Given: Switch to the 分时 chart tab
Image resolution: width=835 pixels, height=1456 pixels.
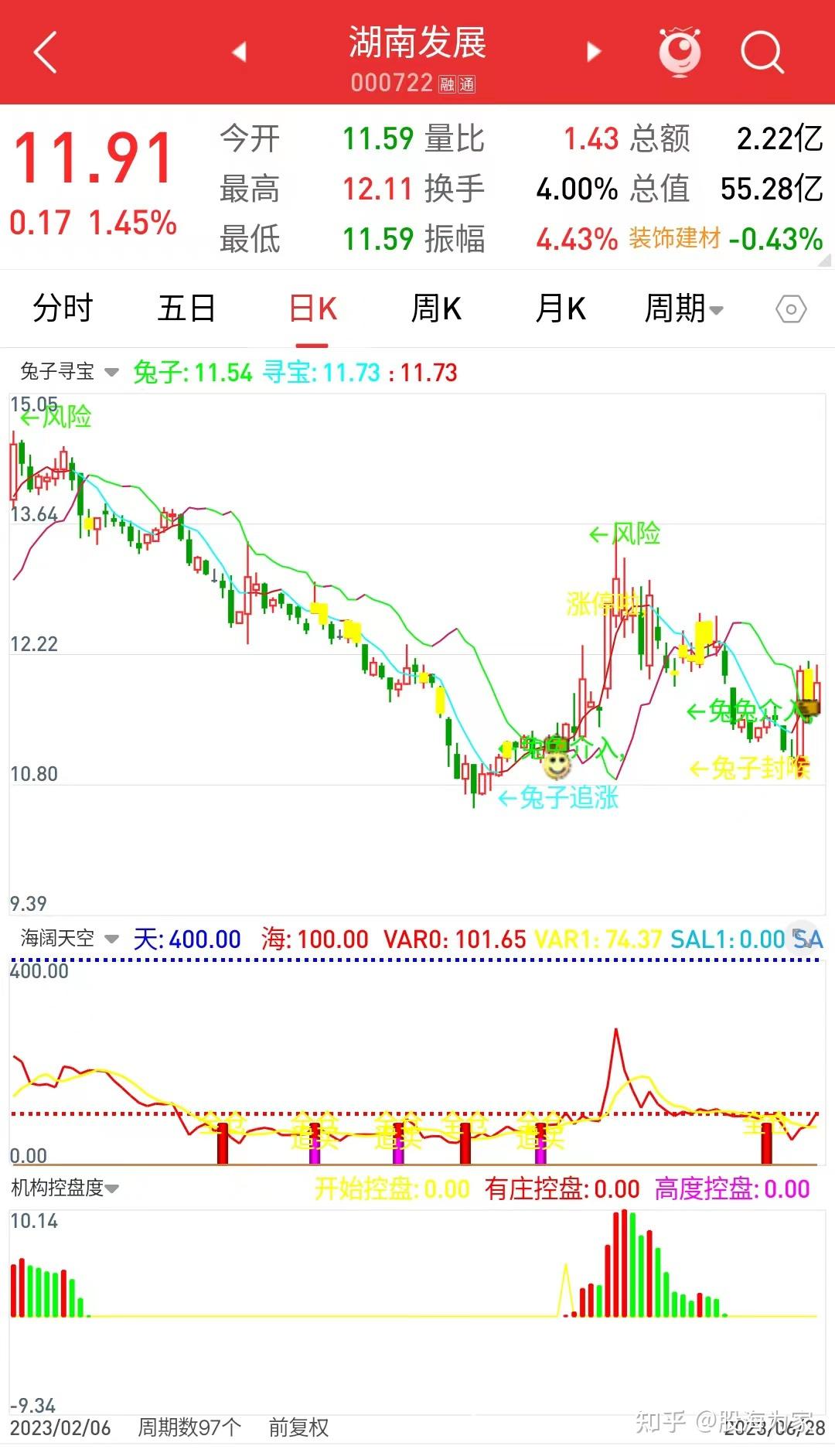Looking at the screenshot, I should [x=63, y=309].
